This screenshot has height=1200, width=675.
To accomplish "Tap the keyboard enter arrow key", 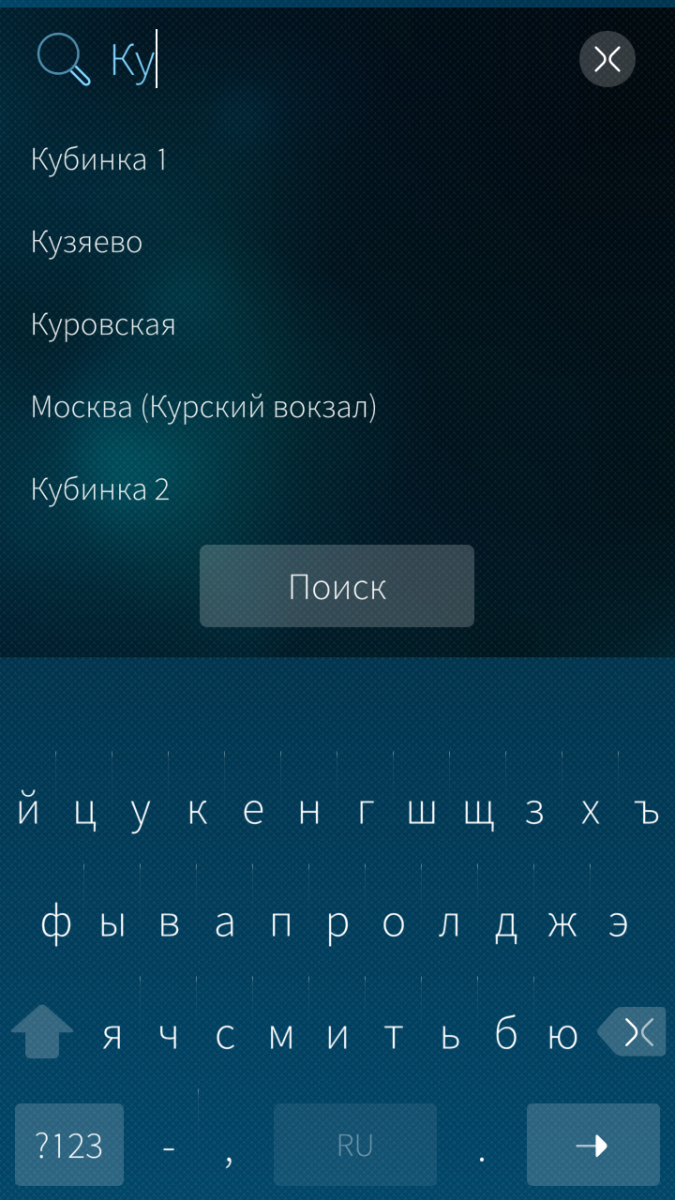I will tap(593, 1145).
